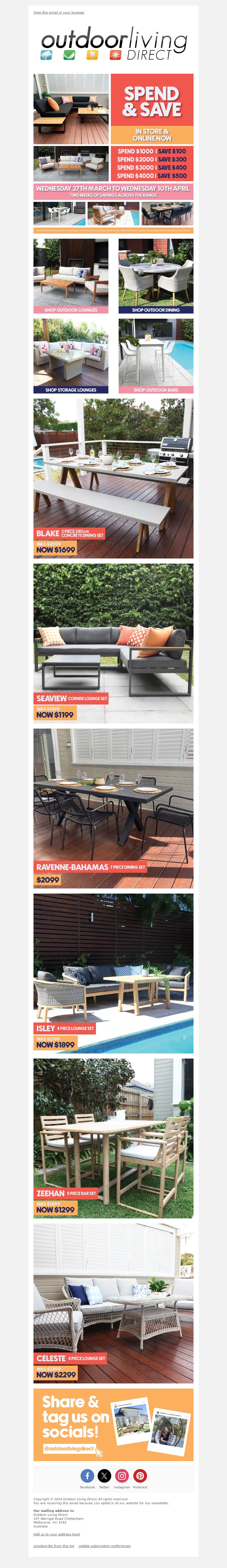Open the Pinterest icon
The width and height of the screenshot is (227, 1568).
click(x=140, y=1476)
